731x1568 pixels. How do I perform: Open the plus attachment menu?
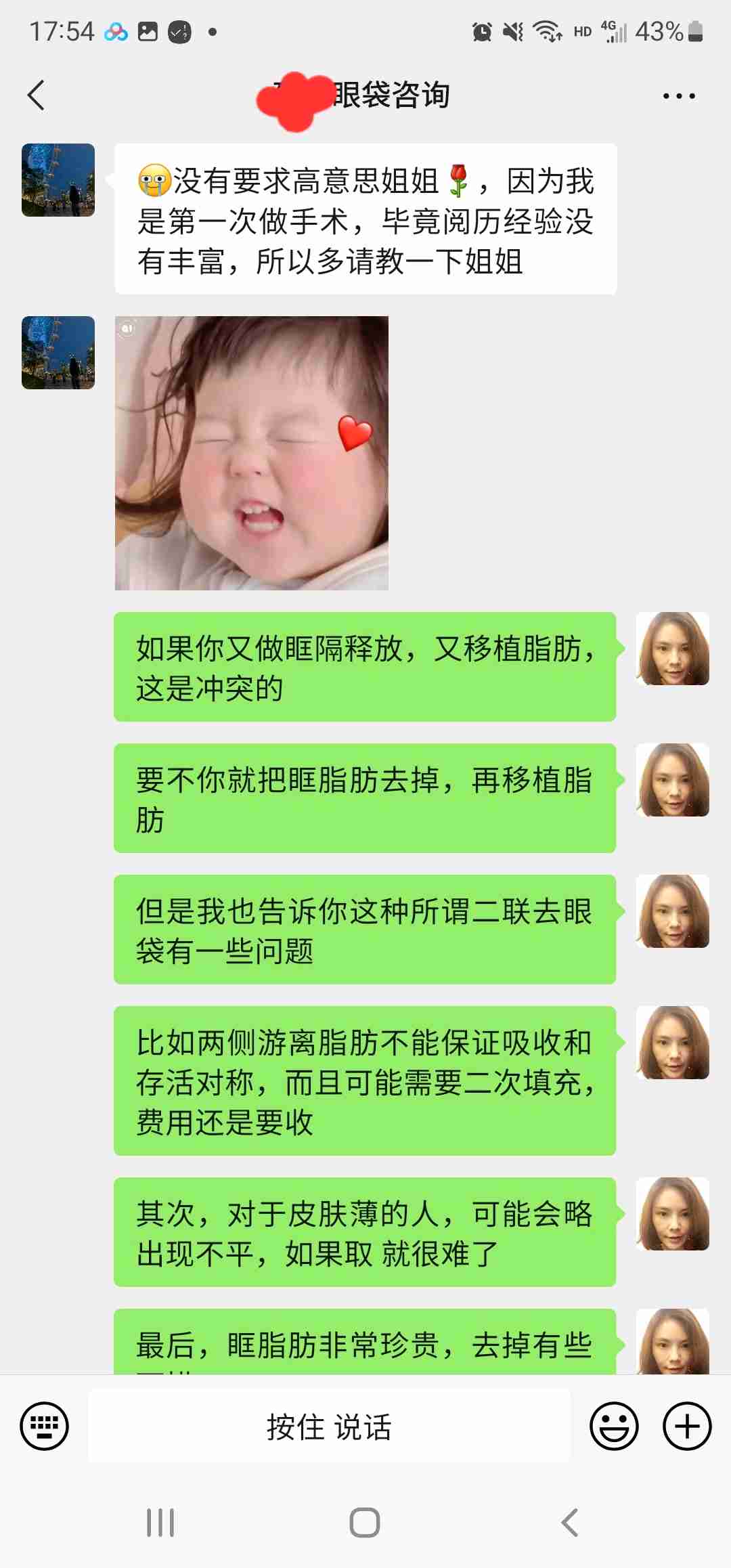686,1426
